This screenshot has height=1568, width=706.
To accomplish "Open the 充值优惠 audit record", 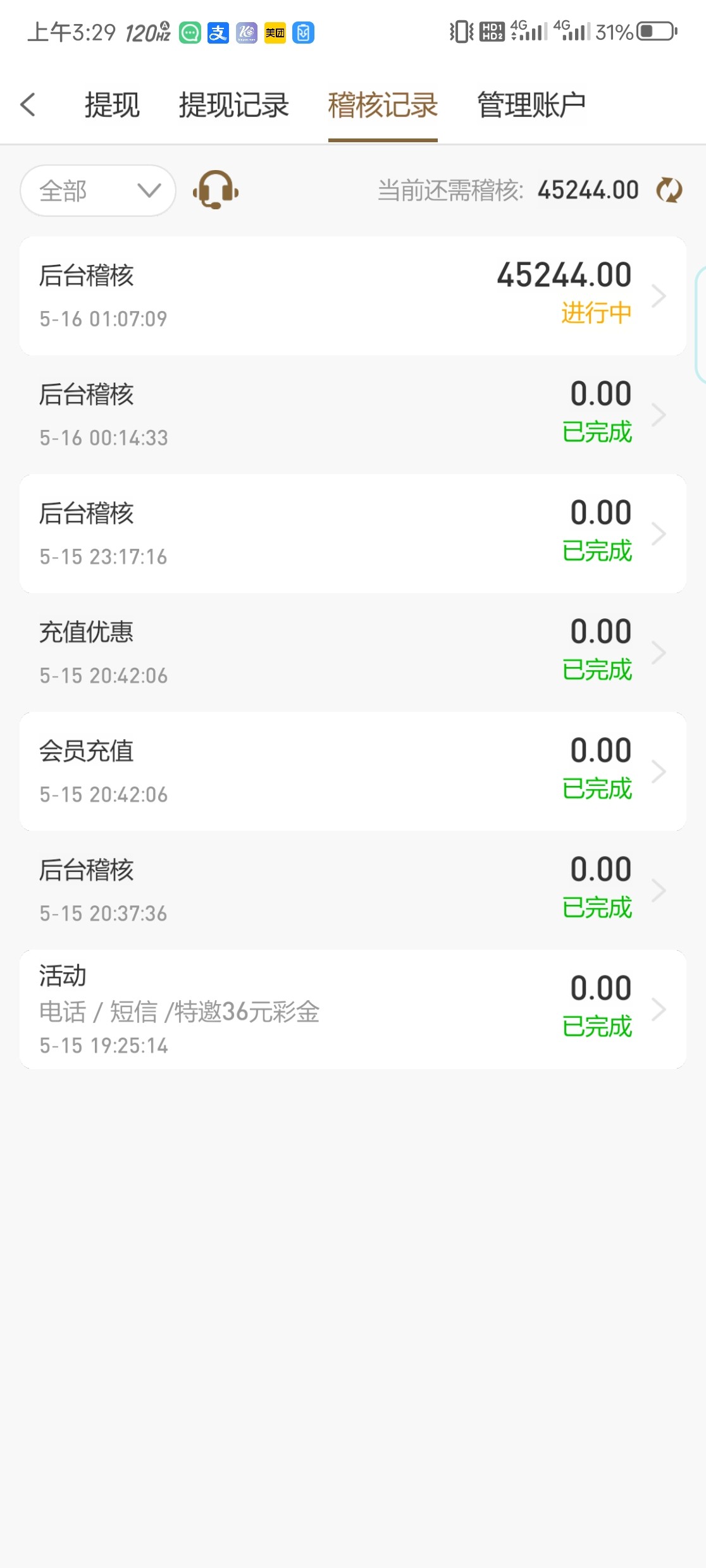I will pos(353,652).
